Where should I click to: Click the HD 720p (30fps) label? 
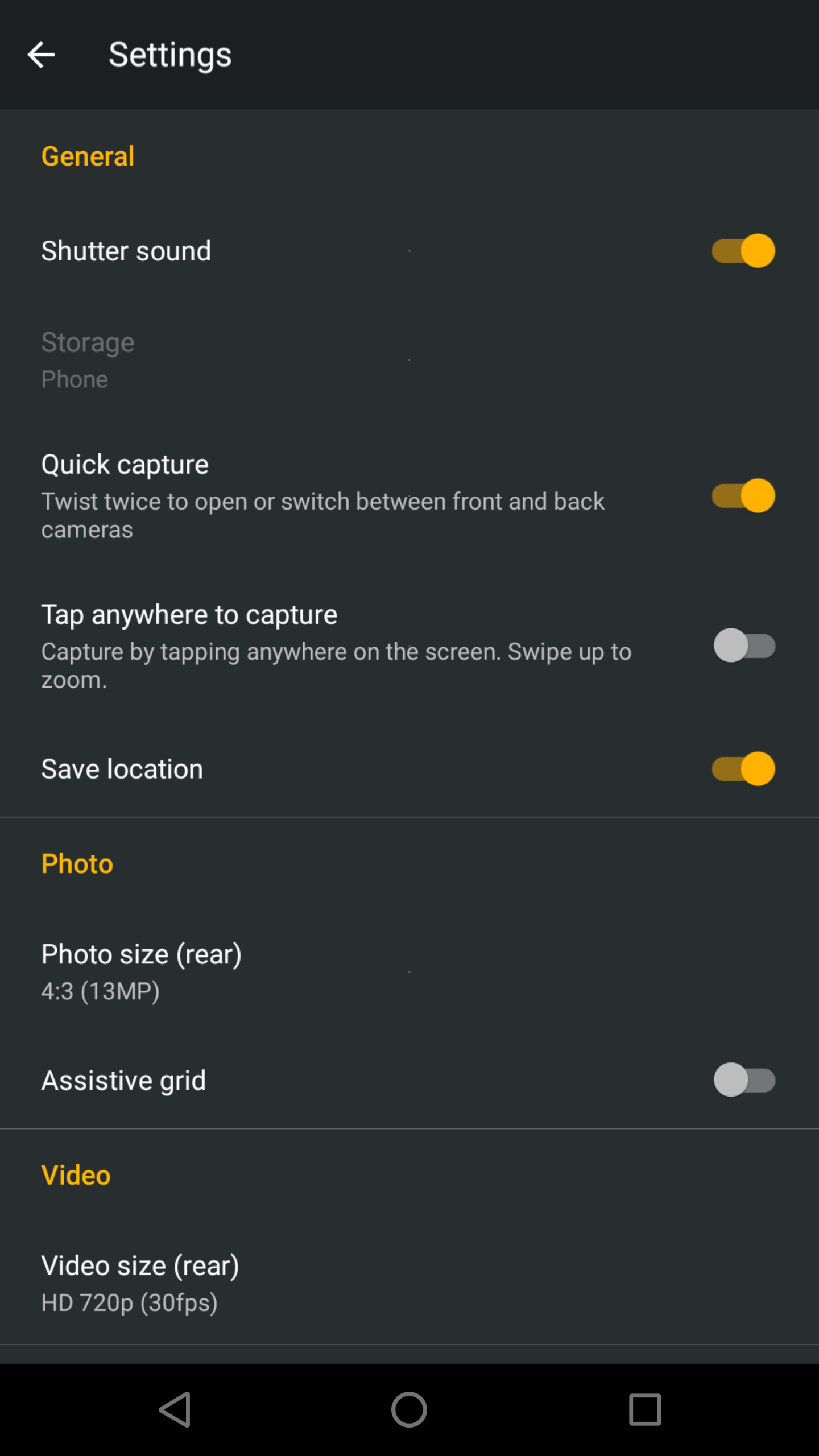129,1302
